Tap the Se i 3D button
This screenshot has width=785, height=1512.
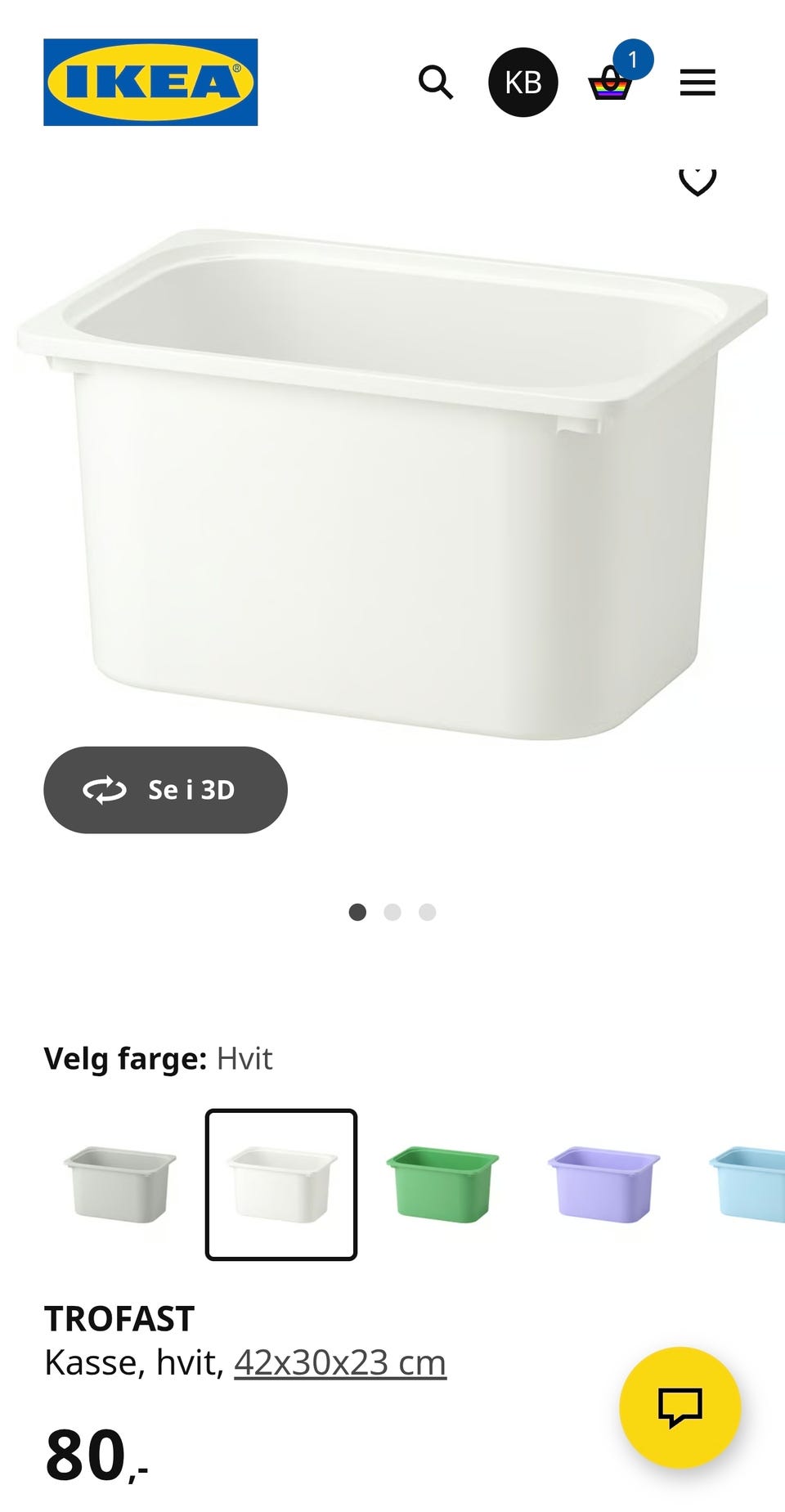pyautogui.click(x=165, y=790)
